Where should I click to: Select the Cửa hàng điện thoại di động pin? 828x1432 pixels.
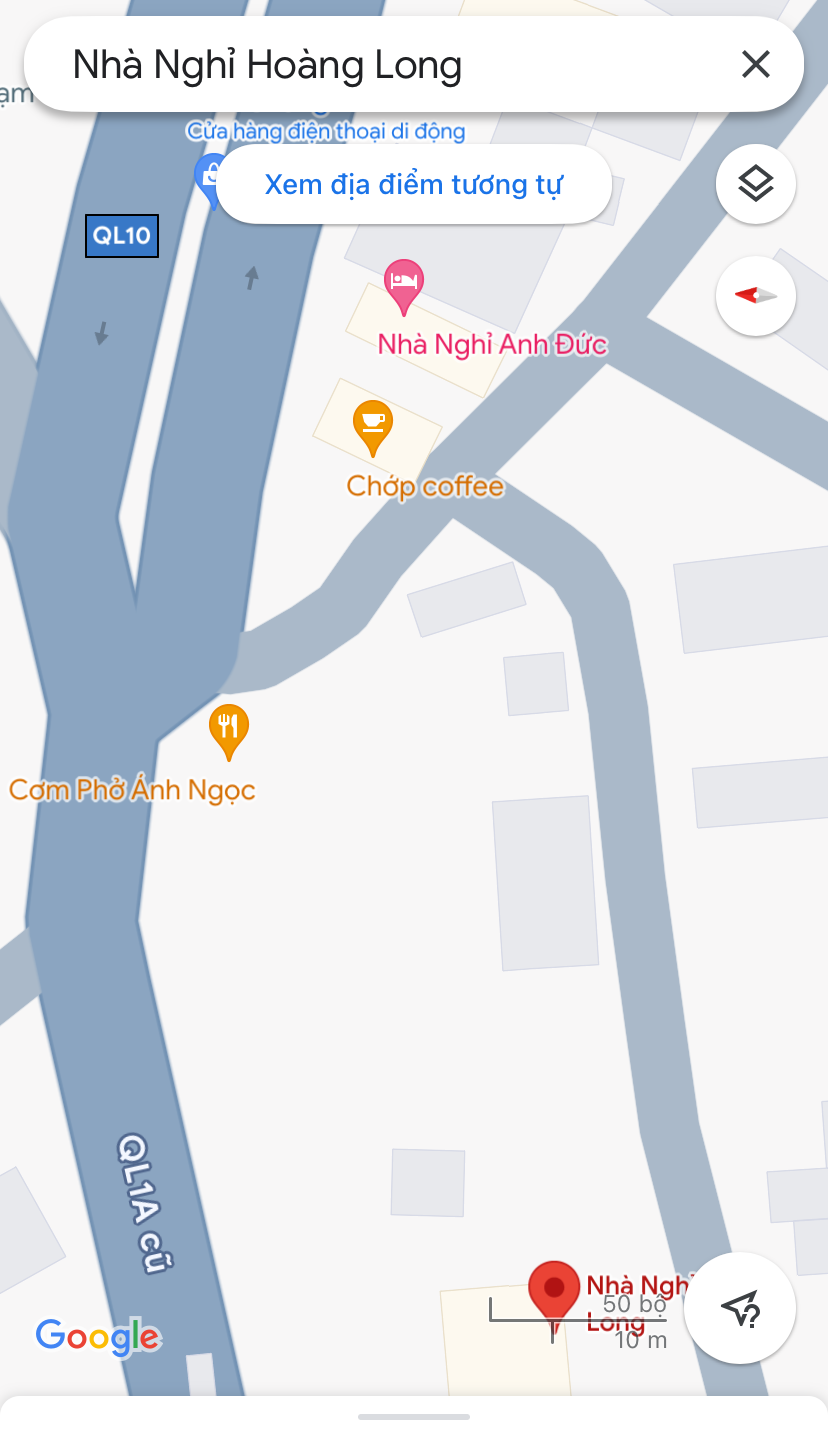pyautogui.click(x=210, y=178)
